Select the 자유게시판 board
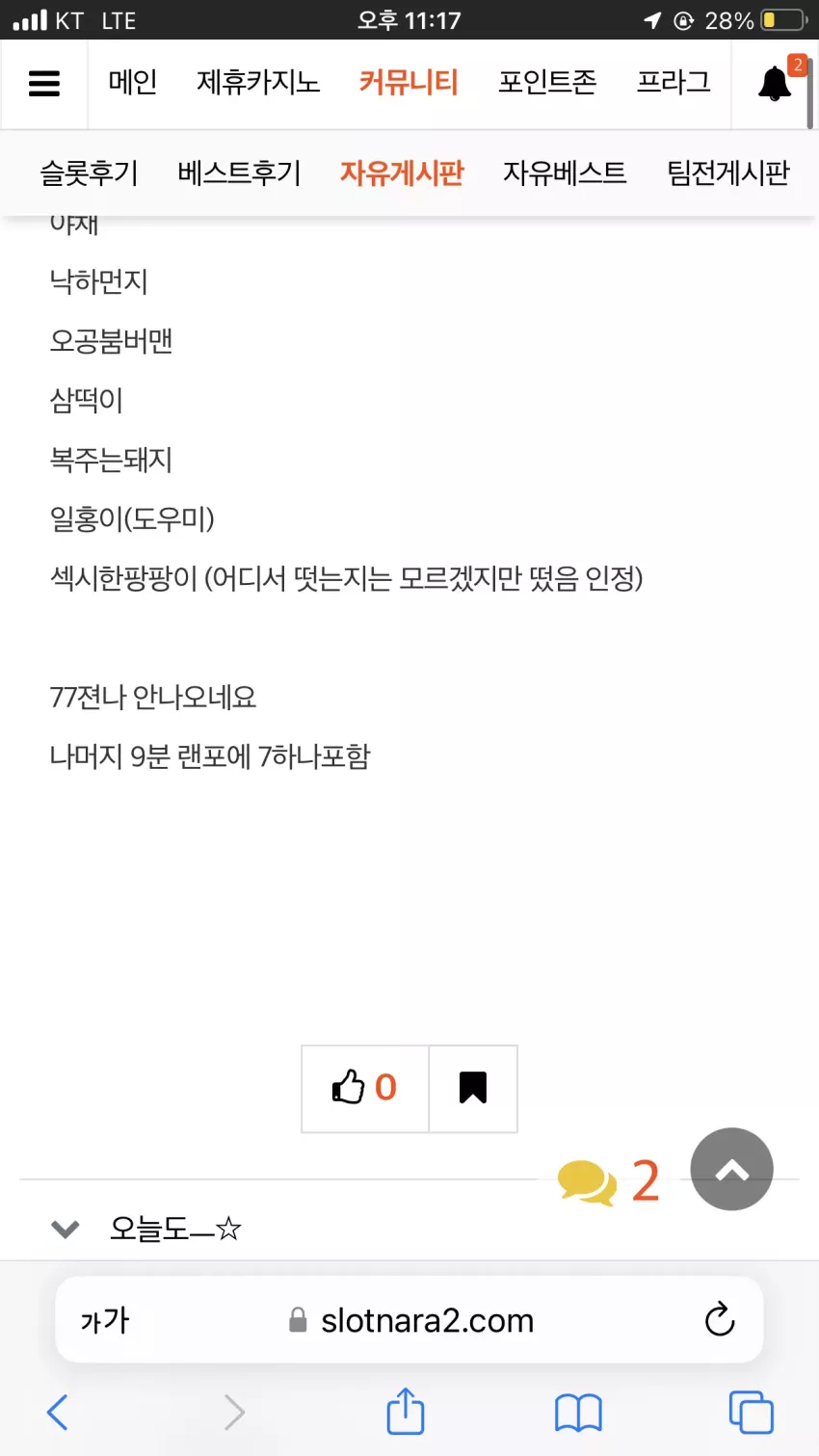The image size is (819, 1456). [x=402, y=173]
